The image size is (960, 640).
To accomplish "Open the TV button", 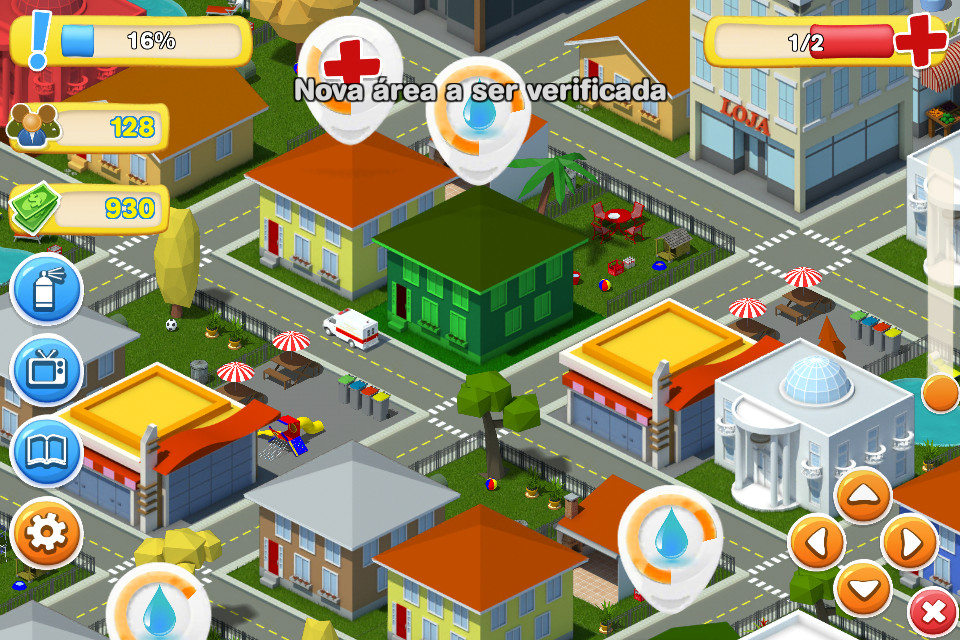I will pyautogui.click(x=46, y=370).
